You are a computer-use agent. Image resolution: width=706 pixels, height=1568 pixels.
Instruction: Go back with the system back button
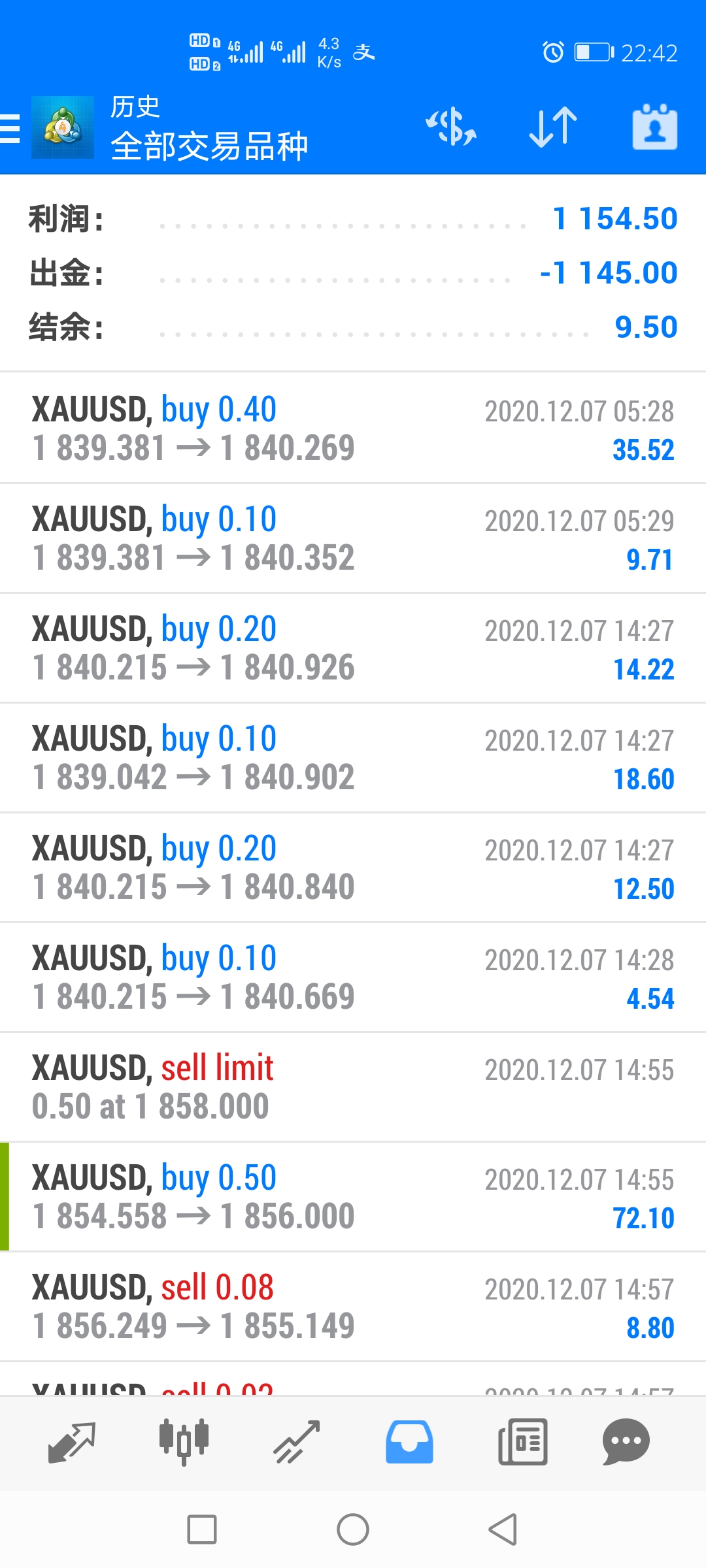pos(503,1529)
